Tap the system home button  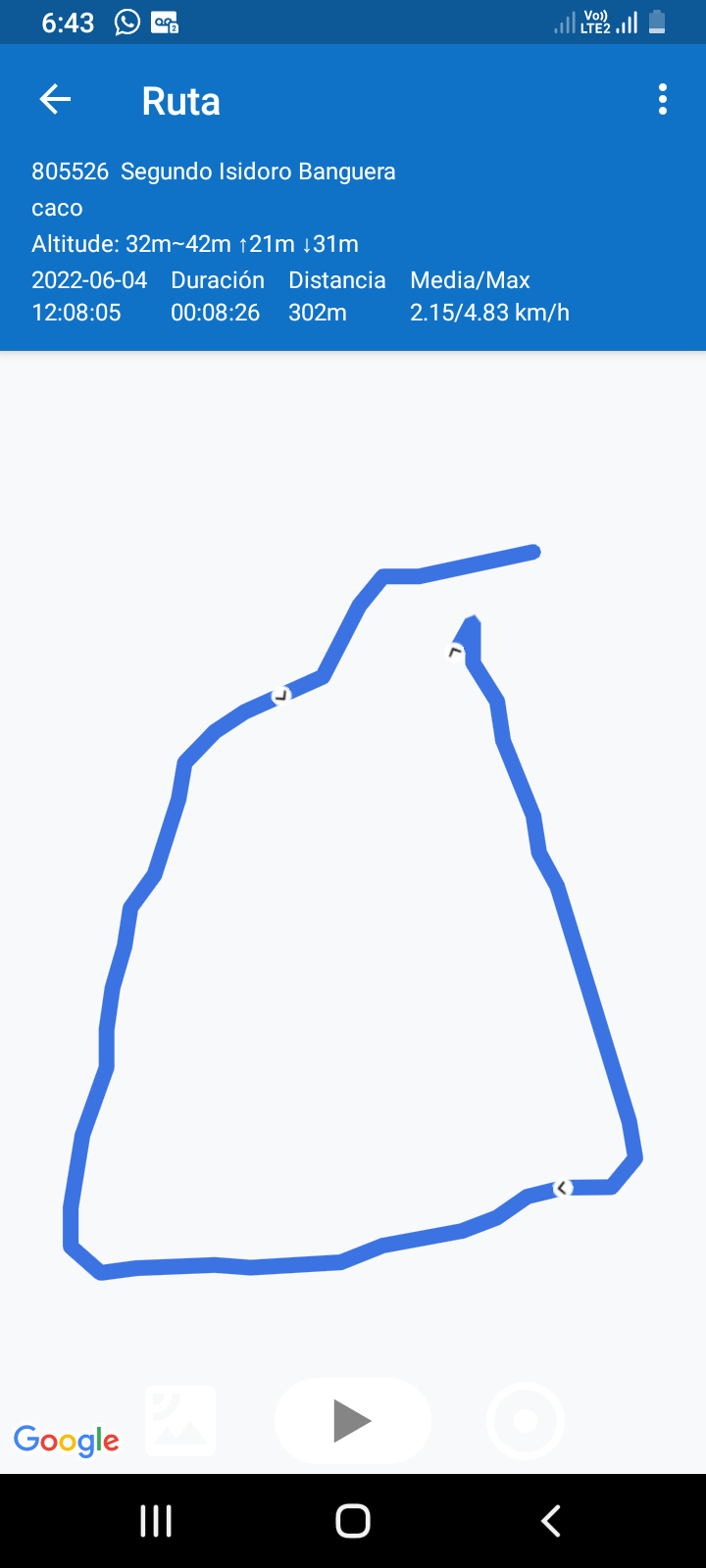click(353, 1521)
